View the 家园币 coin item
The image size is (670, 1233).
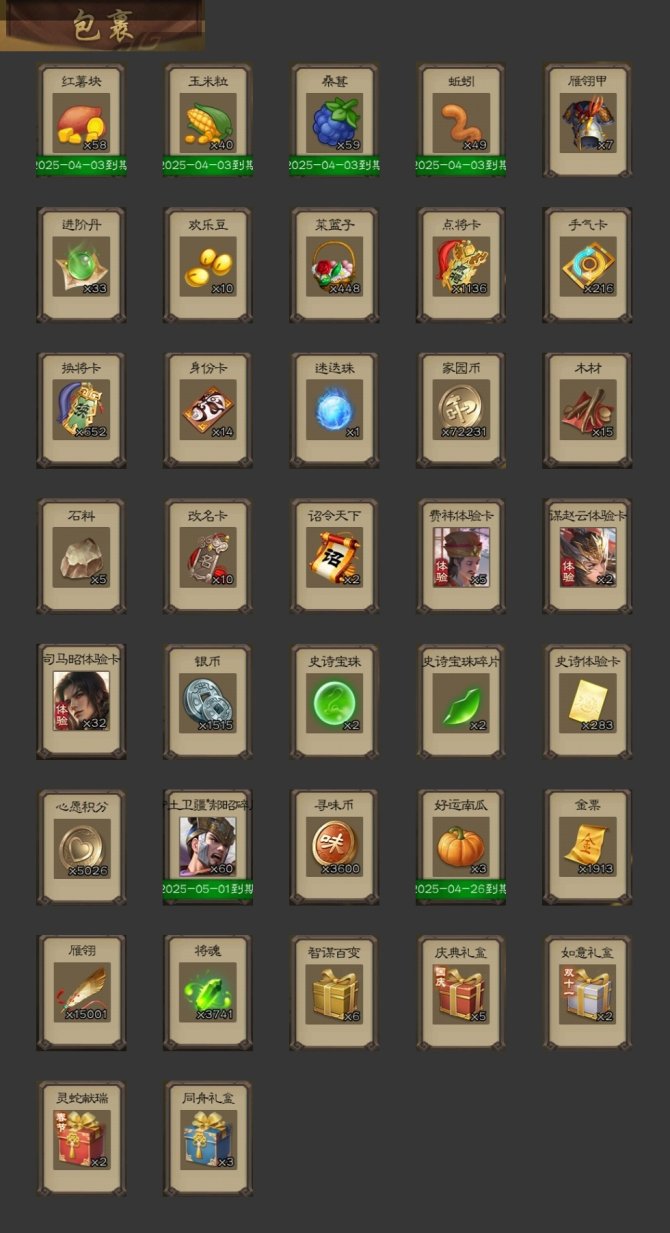tap(461, 410)
